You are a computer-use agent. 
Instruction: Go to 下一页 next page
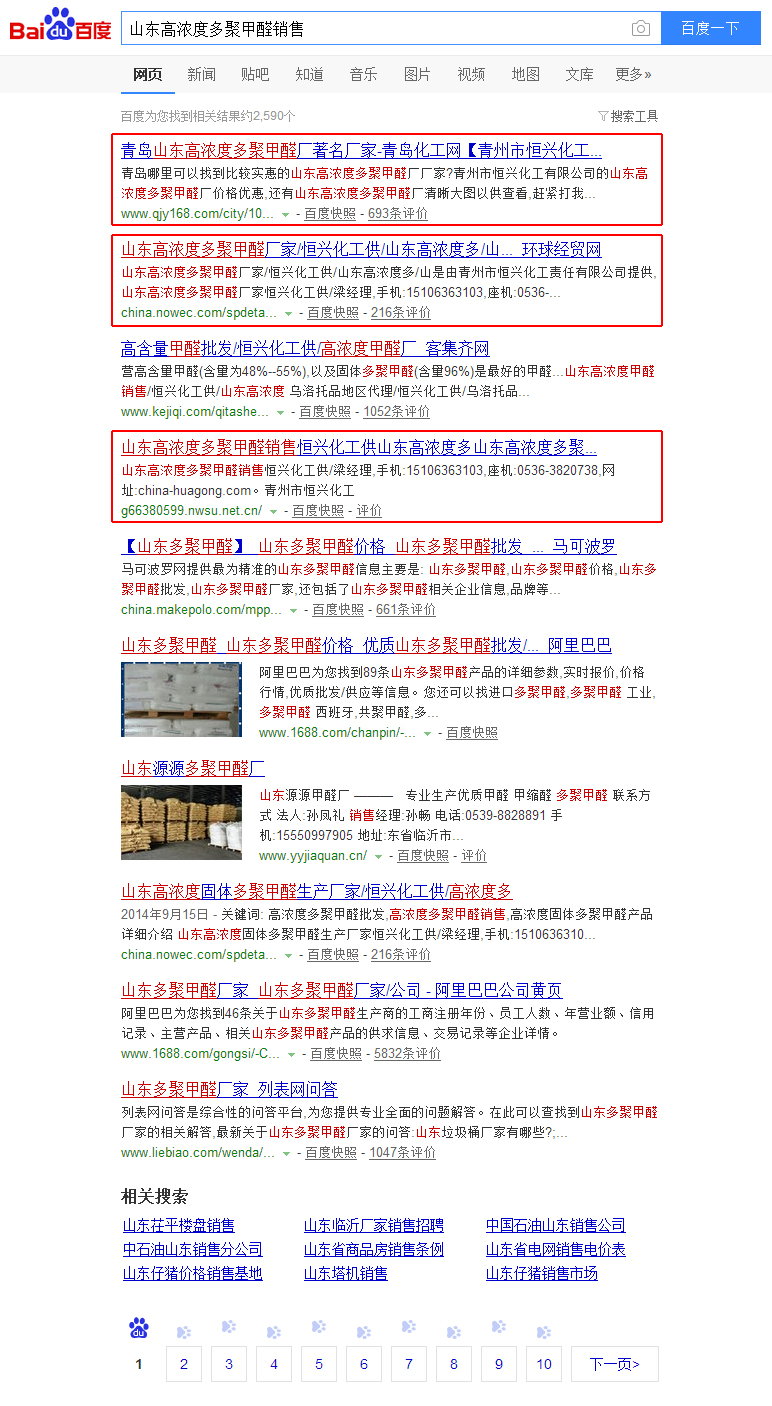coord(615,1364)
